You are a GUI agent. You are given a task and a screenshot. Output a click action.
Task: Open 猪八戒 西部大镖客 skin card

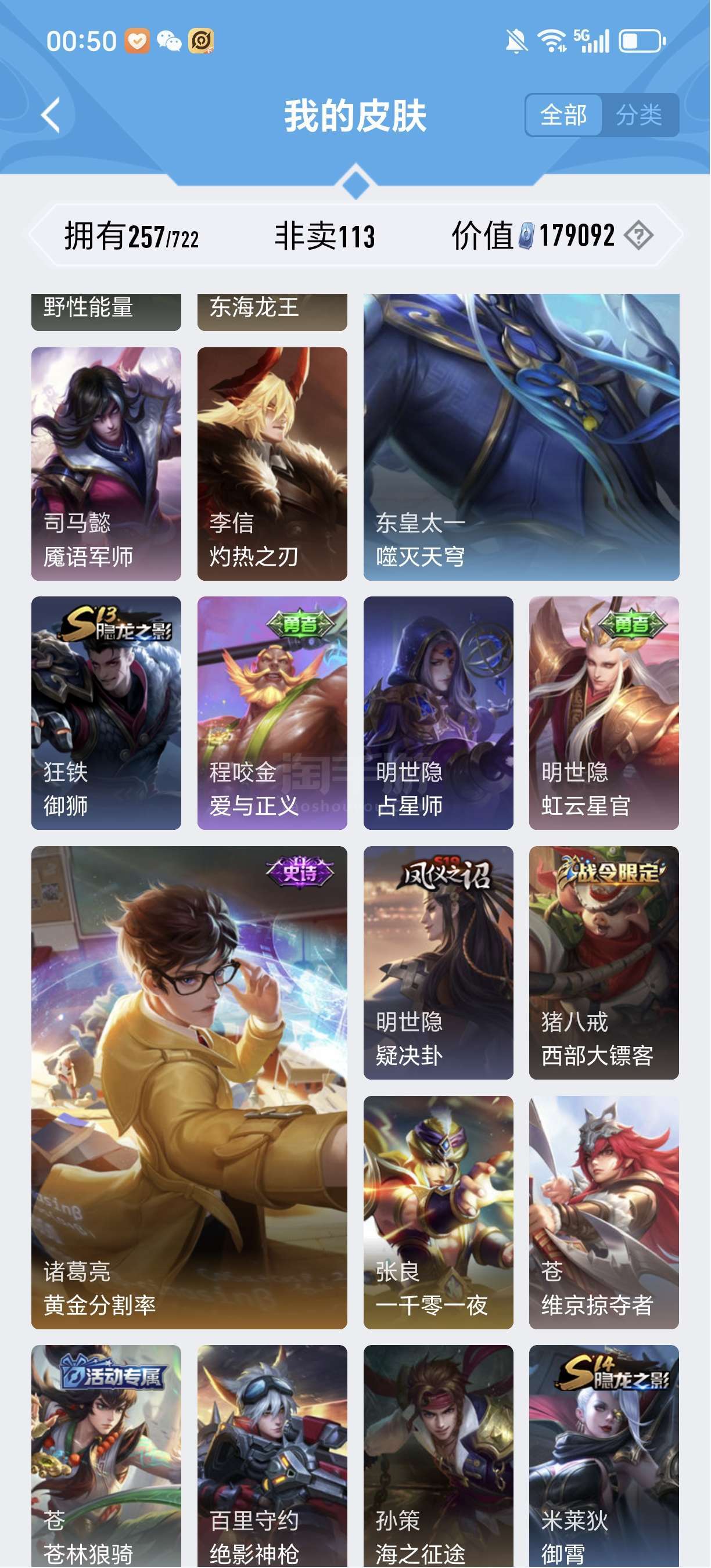[x=604, y=962]
